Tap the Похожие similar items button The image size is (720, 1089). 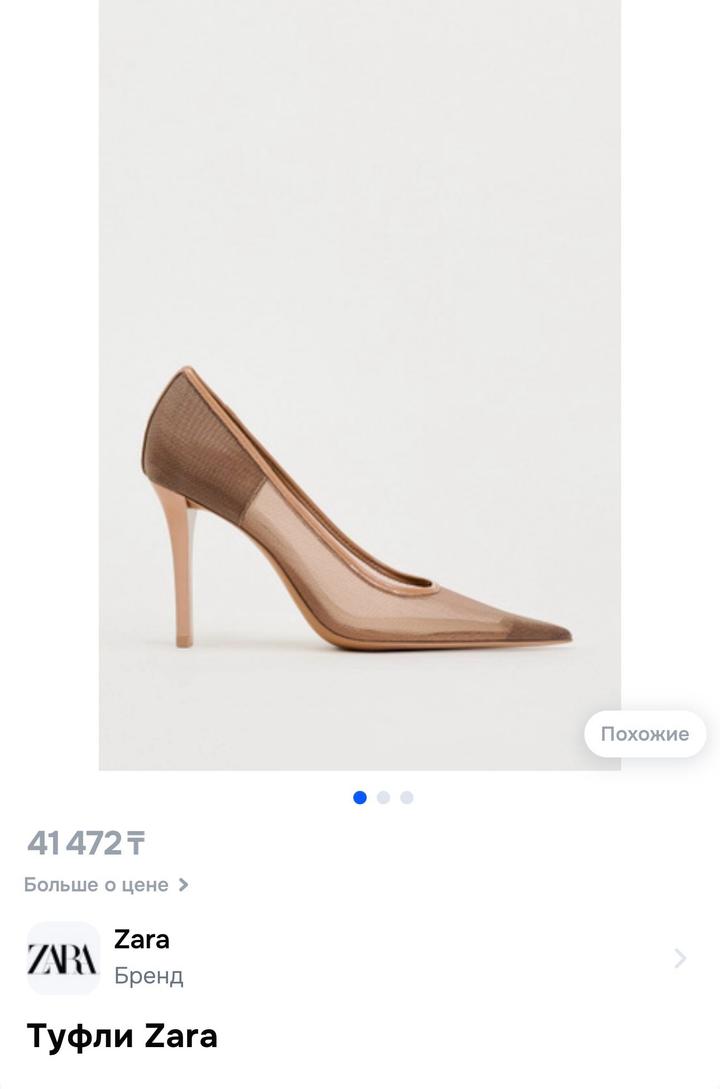click(x=644, y=734)
